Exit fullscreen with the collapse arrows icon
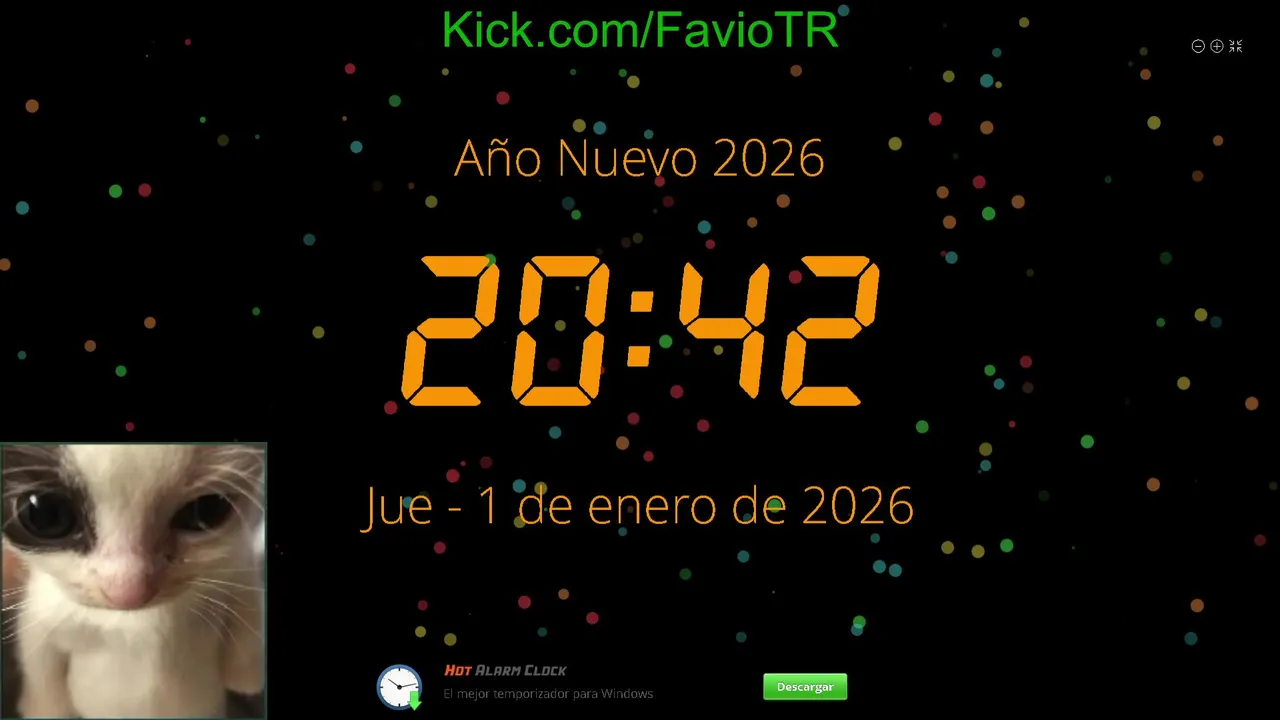Image resolution: width=1280 pixels, height=720 pixels. (x=1236, y=46)
